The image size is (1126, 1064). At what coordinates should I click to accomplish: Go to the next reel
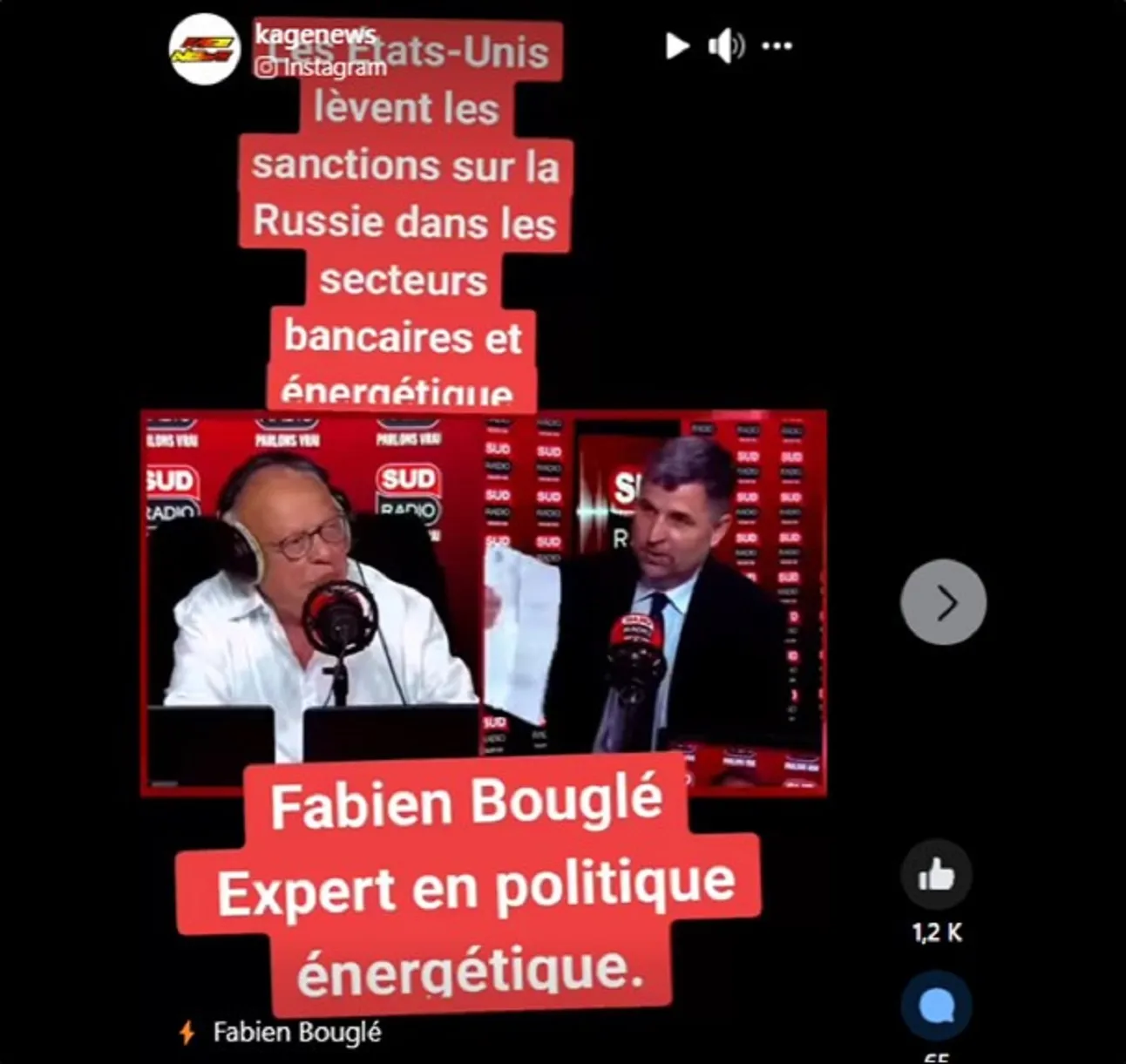point(943,602)
